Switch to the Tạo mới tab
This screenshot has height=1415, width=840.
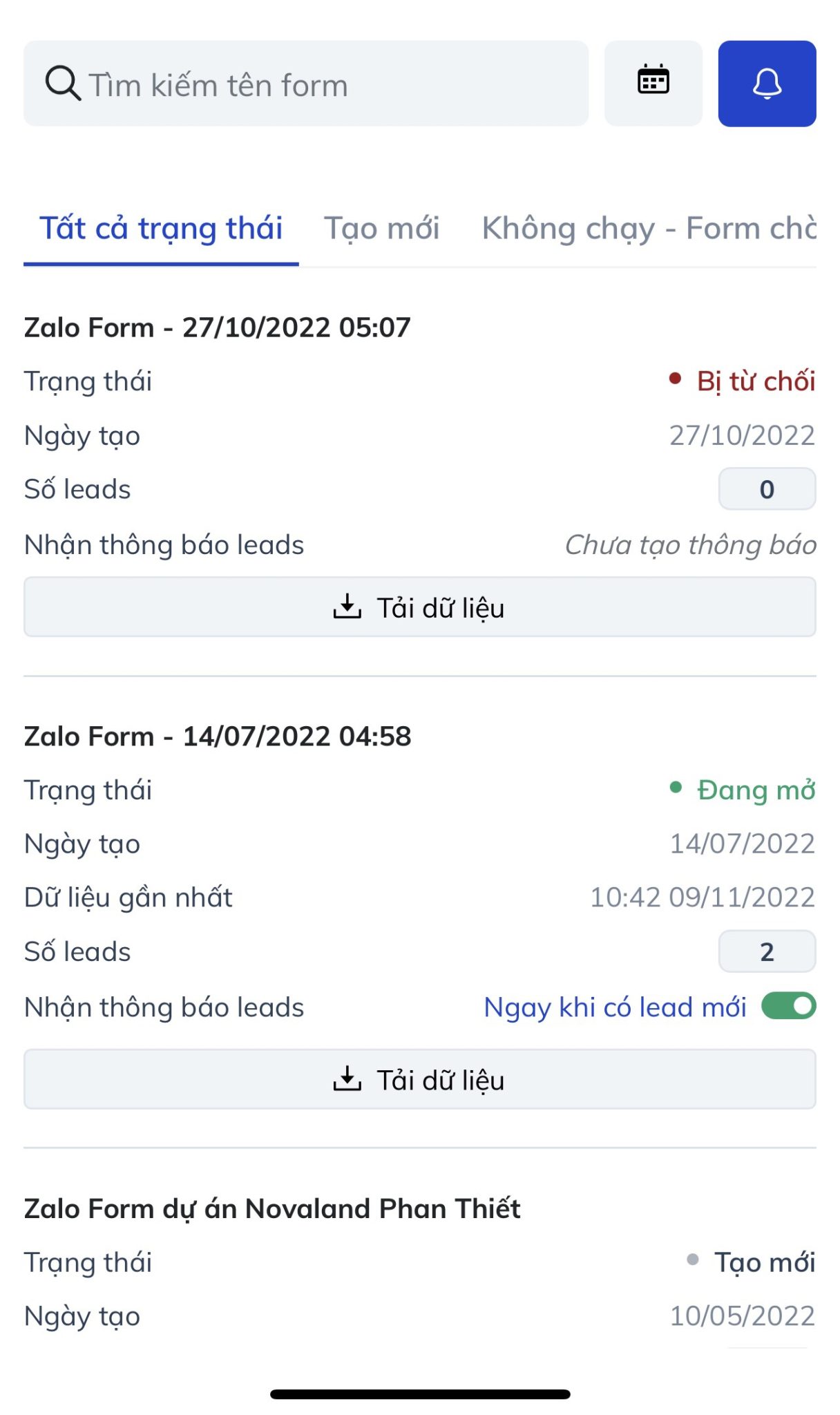(x=383, y=229)
